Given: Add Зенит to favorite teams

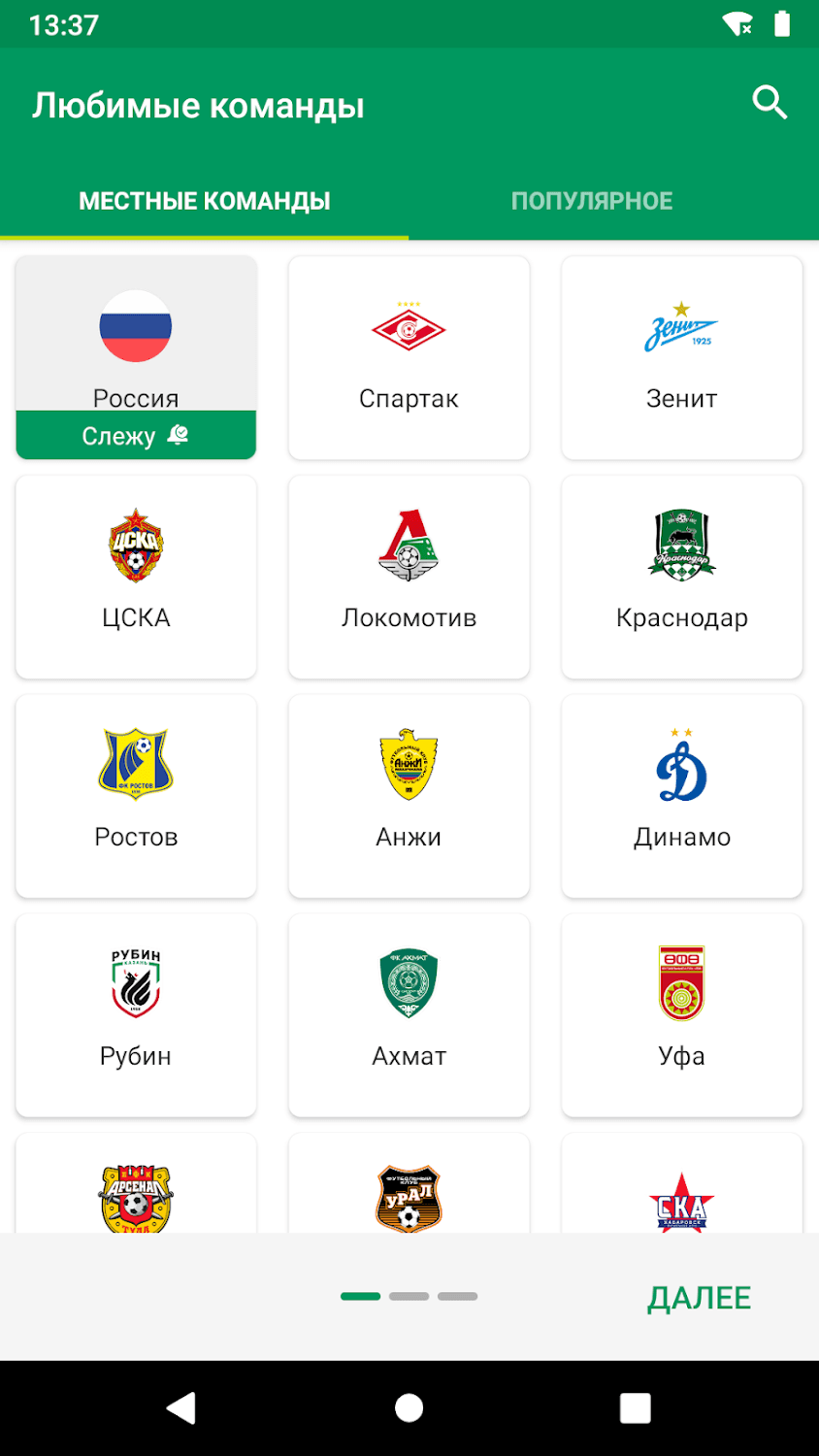Looking at the screenshot, I should coord(681,357).
